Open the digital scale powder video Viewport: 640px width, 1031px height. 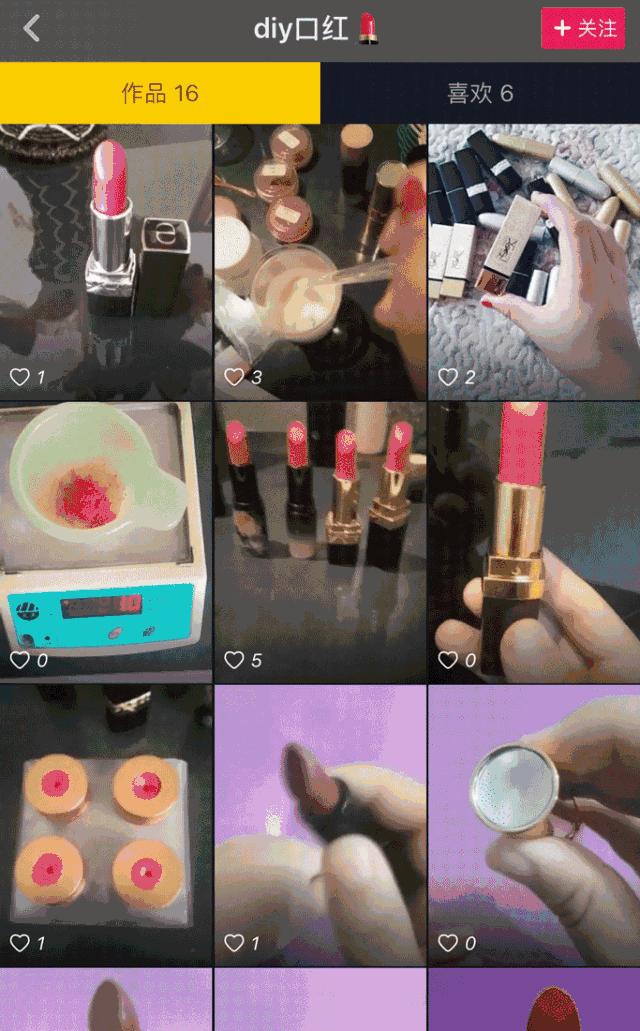coord(106,540)
